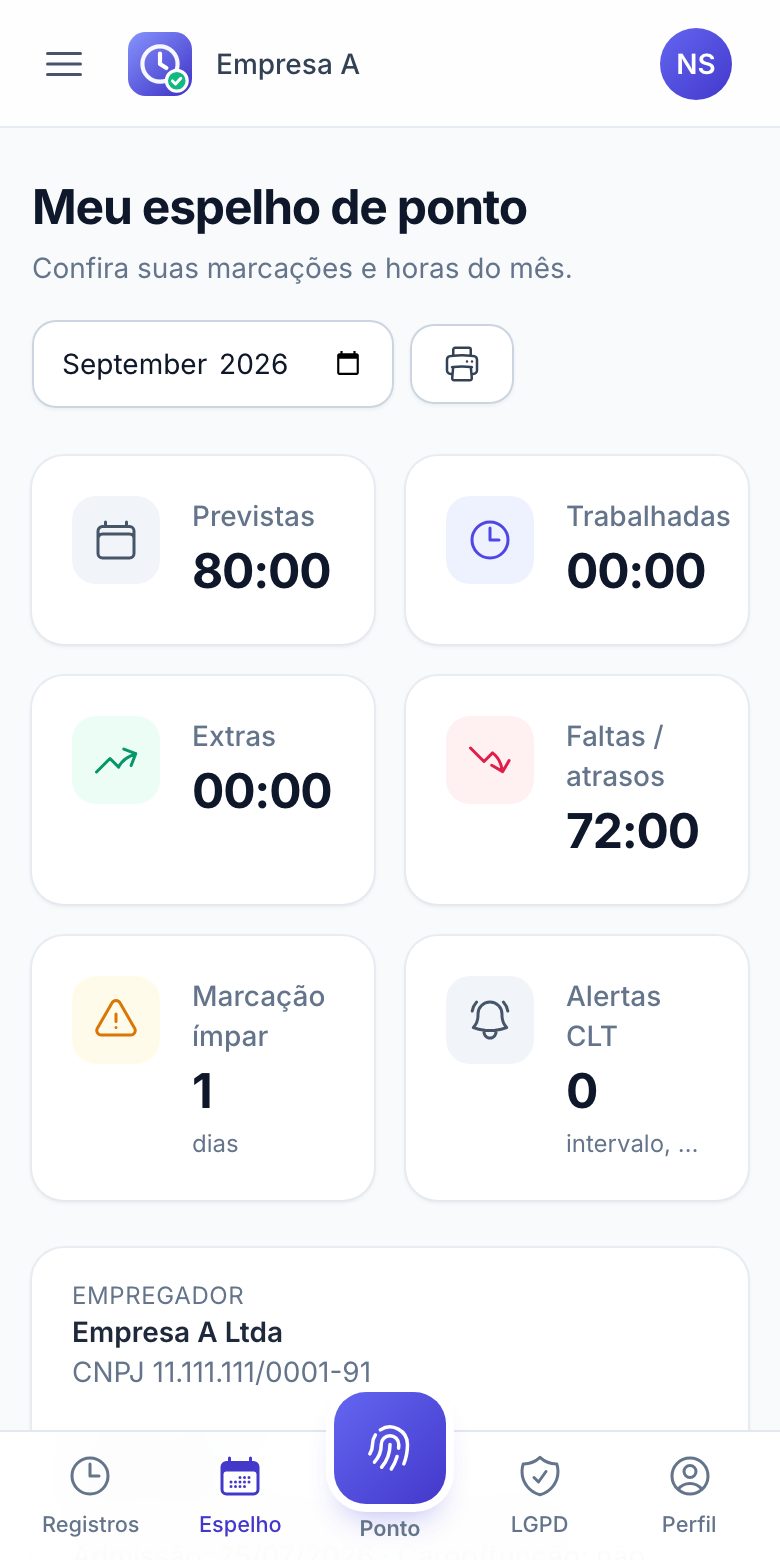The width and height of the screenshot is (780, 1560).
Task: Open the NS profile avatar
Action: (696, 64)
